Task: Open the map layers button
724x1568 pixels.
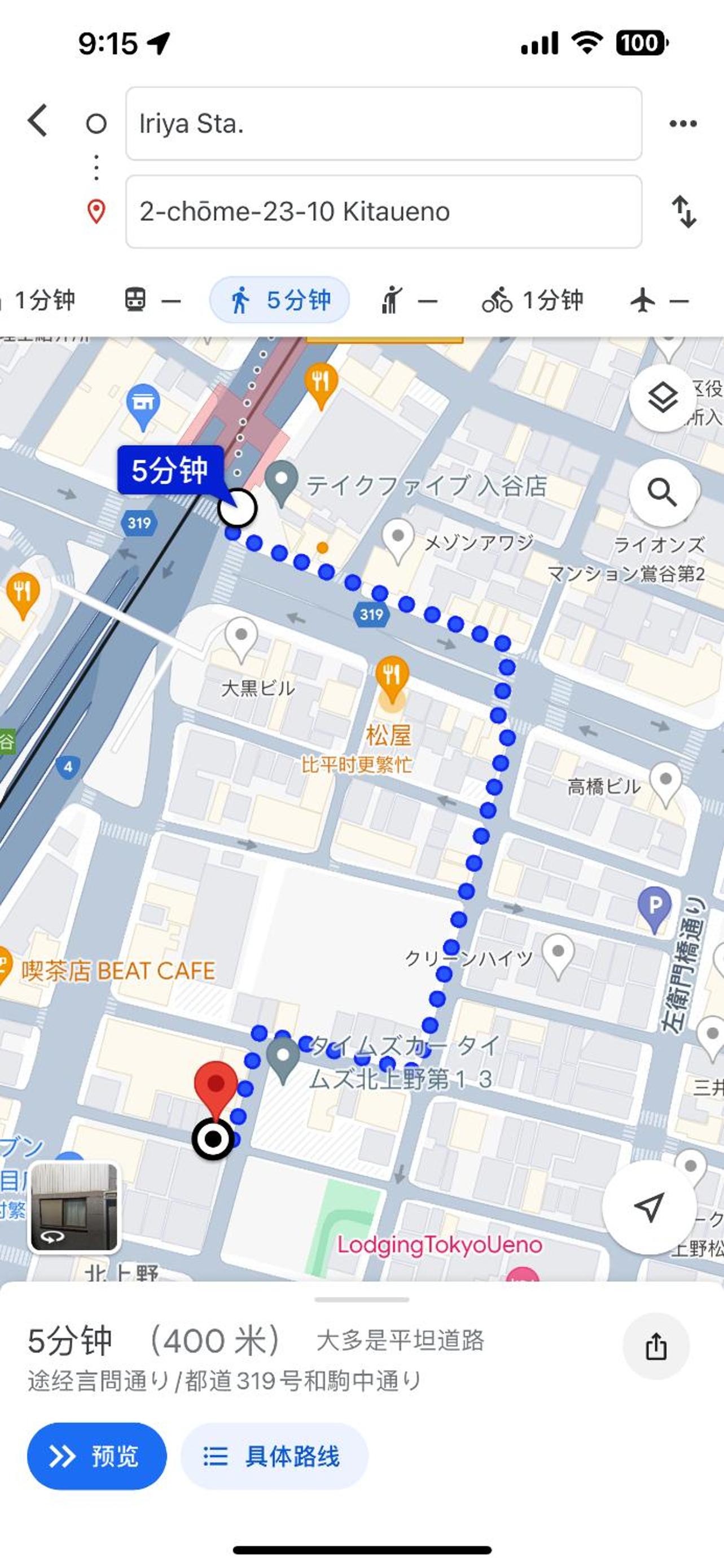Action: tap(662, 398)
